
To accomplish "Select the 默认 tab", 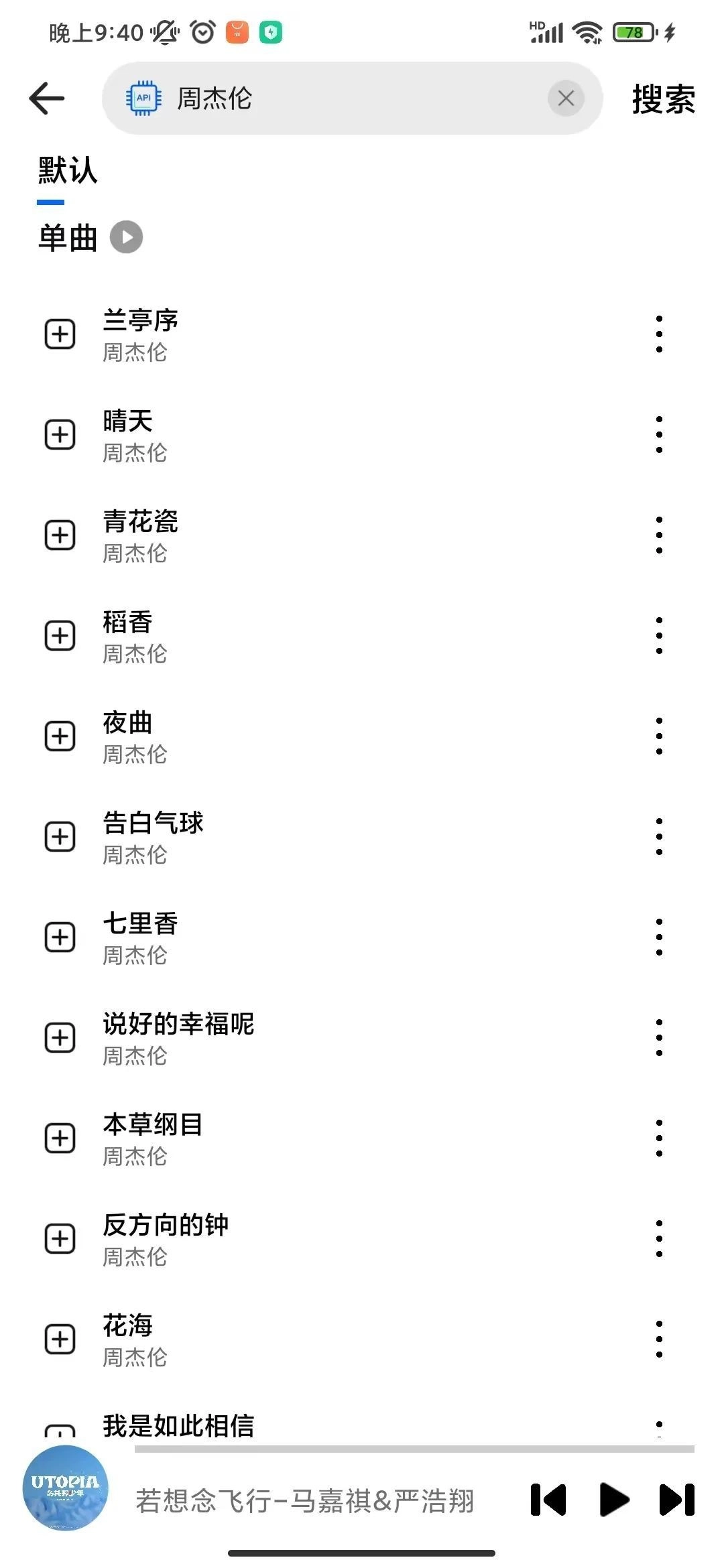I will [x=67, y=170].
